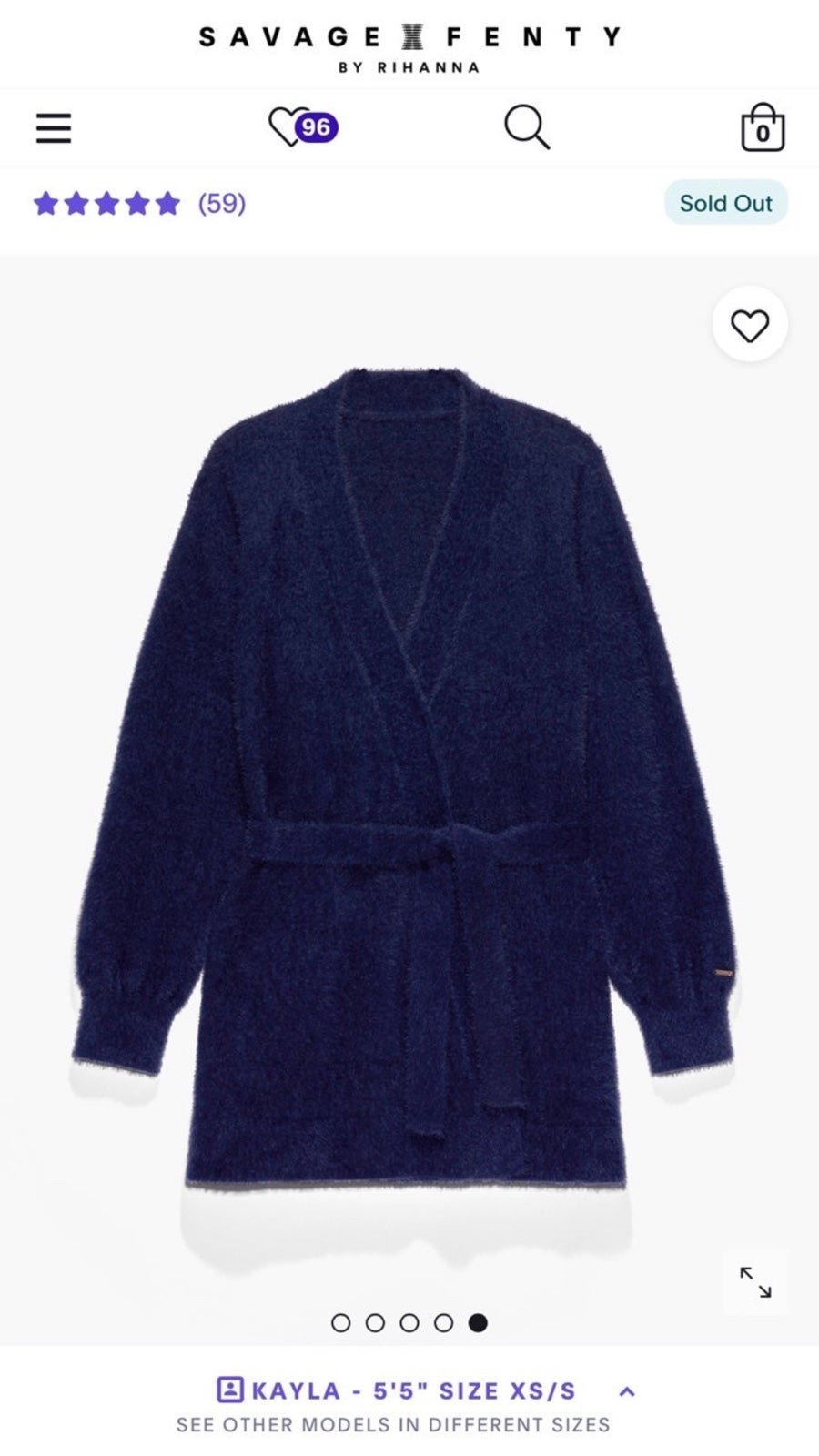Select the third image page dot
This screenshot has height=1456, width=819.
pos(409,1322)
